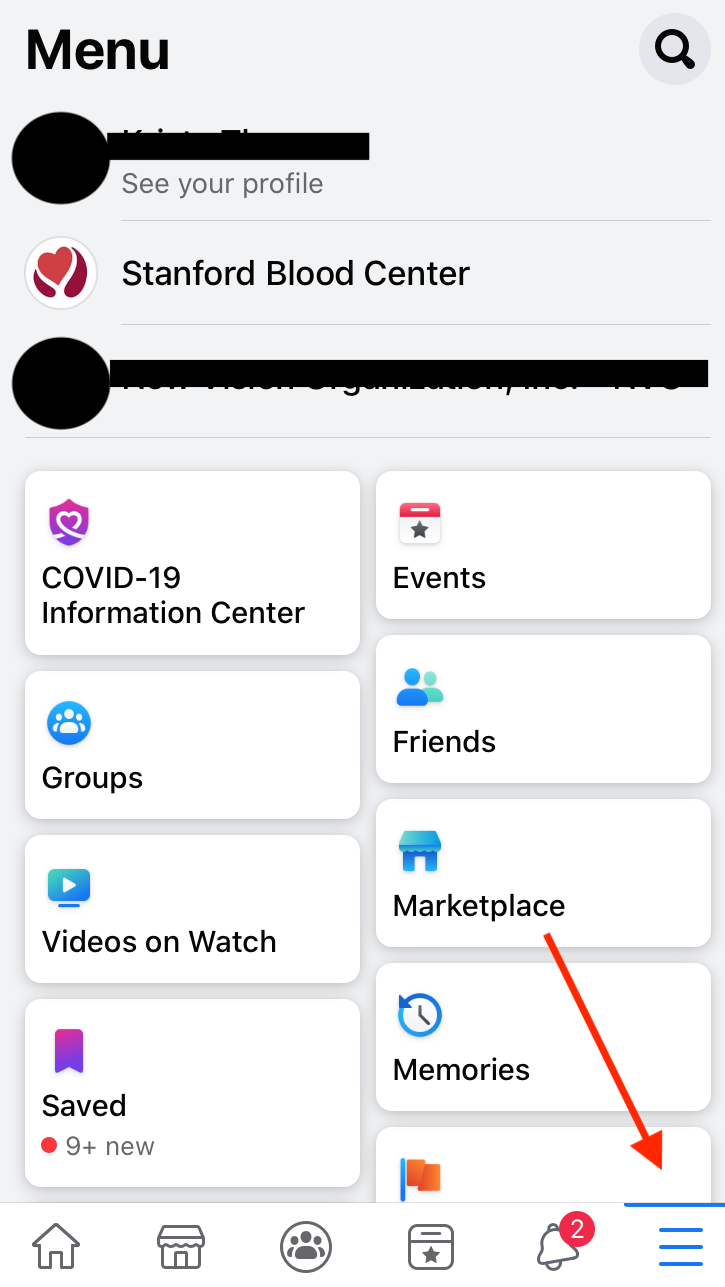Open Videos on Watch play icon

(68, 886)
